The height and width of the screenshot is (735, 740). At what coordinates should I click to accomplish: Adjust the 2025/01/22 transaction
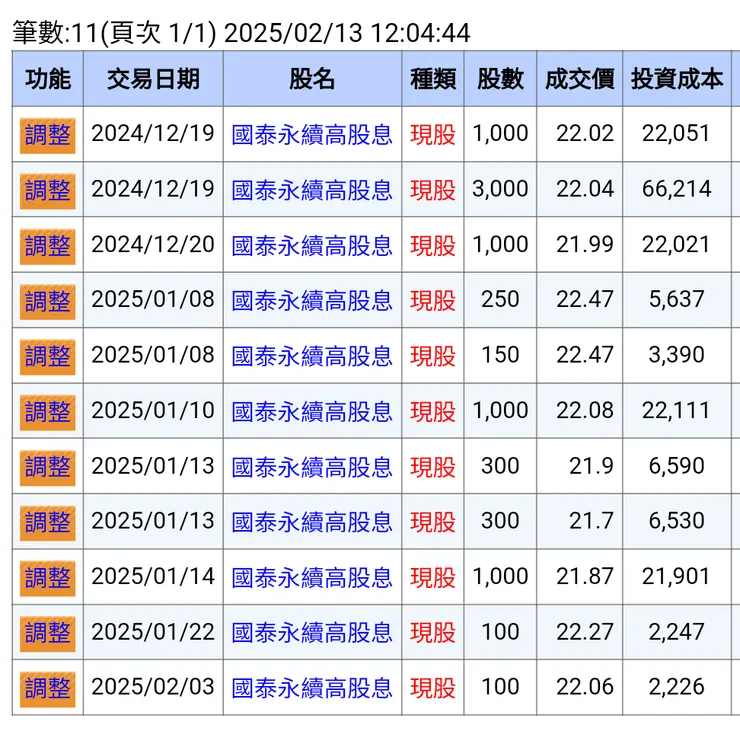(x=48, y=632)
